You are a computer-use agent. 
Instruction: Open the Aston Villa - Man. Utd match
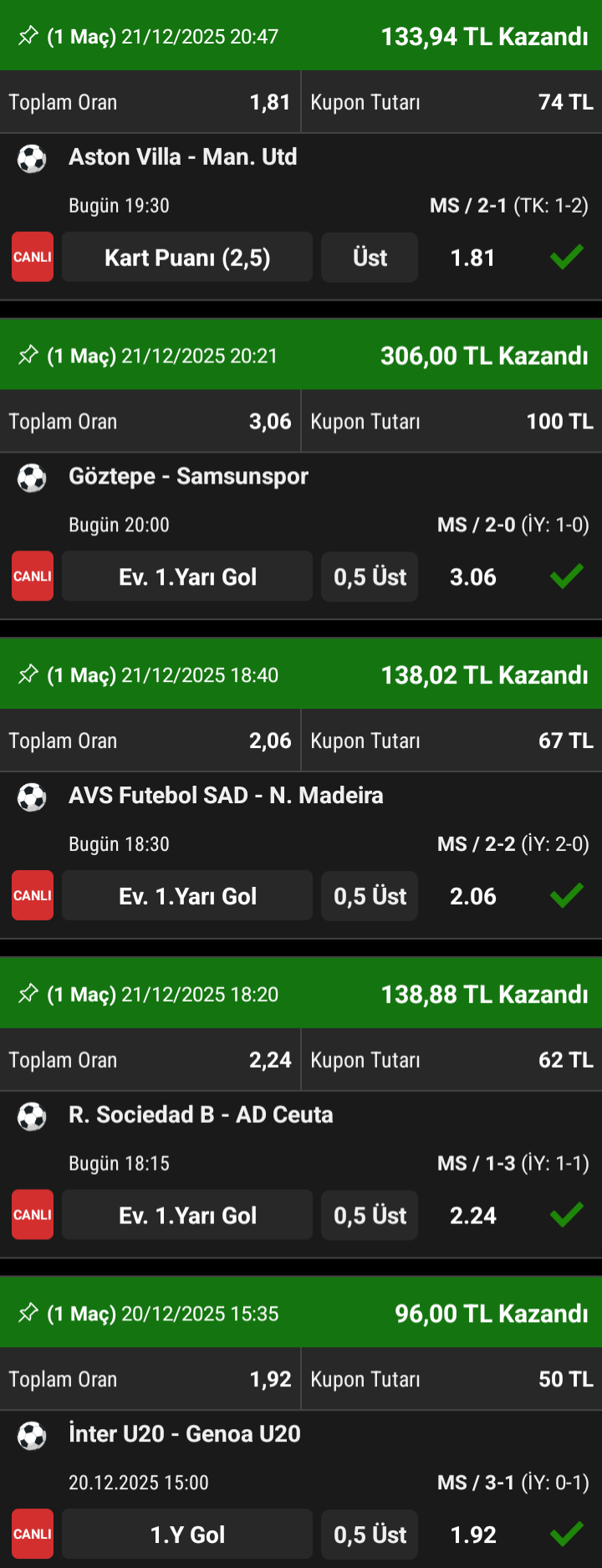point(182,156)
